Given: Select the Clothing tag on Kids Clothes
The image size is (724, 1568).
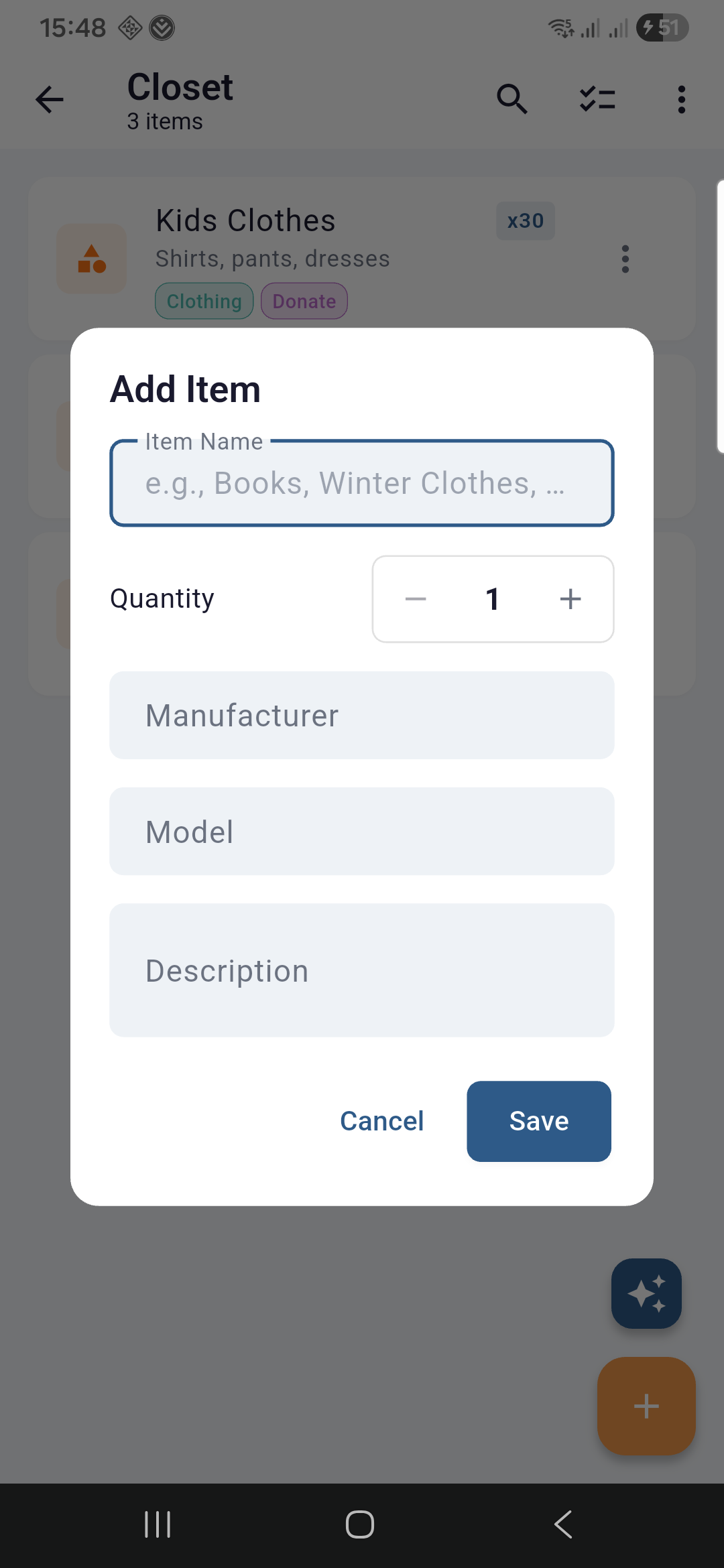Looking at the screenshot, I should click(204, 301).
